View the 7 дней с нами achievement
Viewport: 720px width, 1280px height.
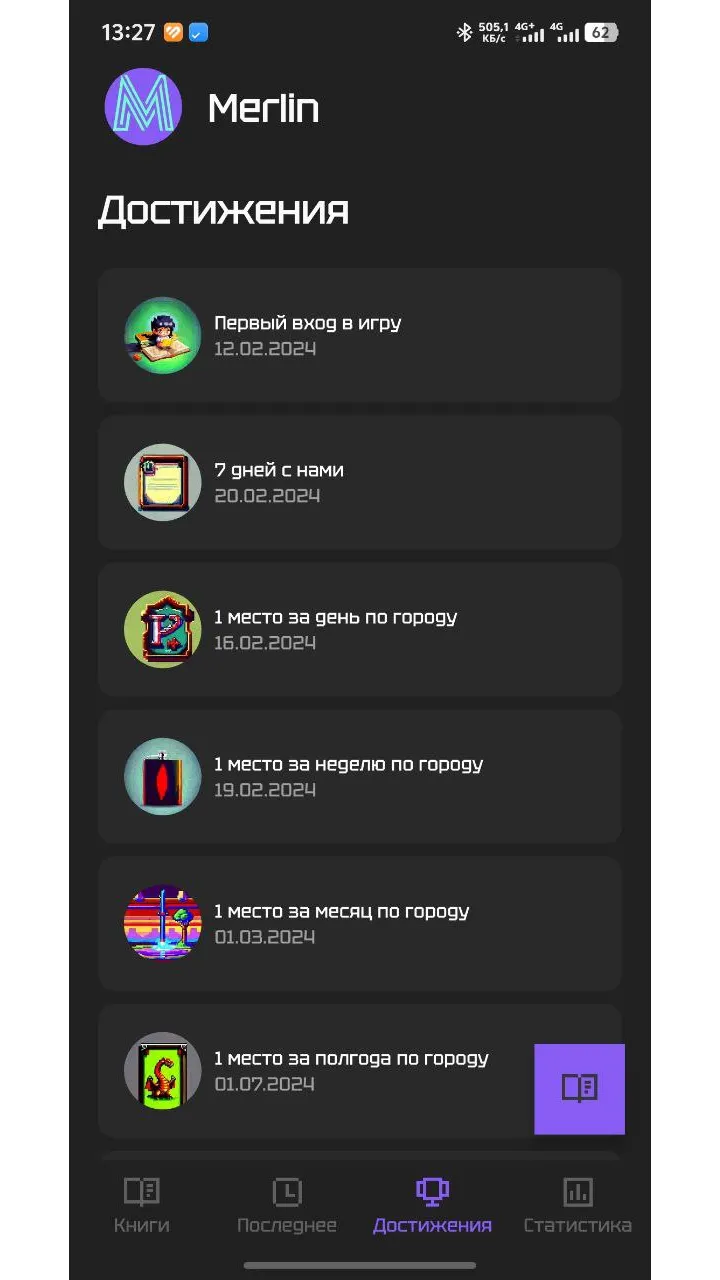360,482
